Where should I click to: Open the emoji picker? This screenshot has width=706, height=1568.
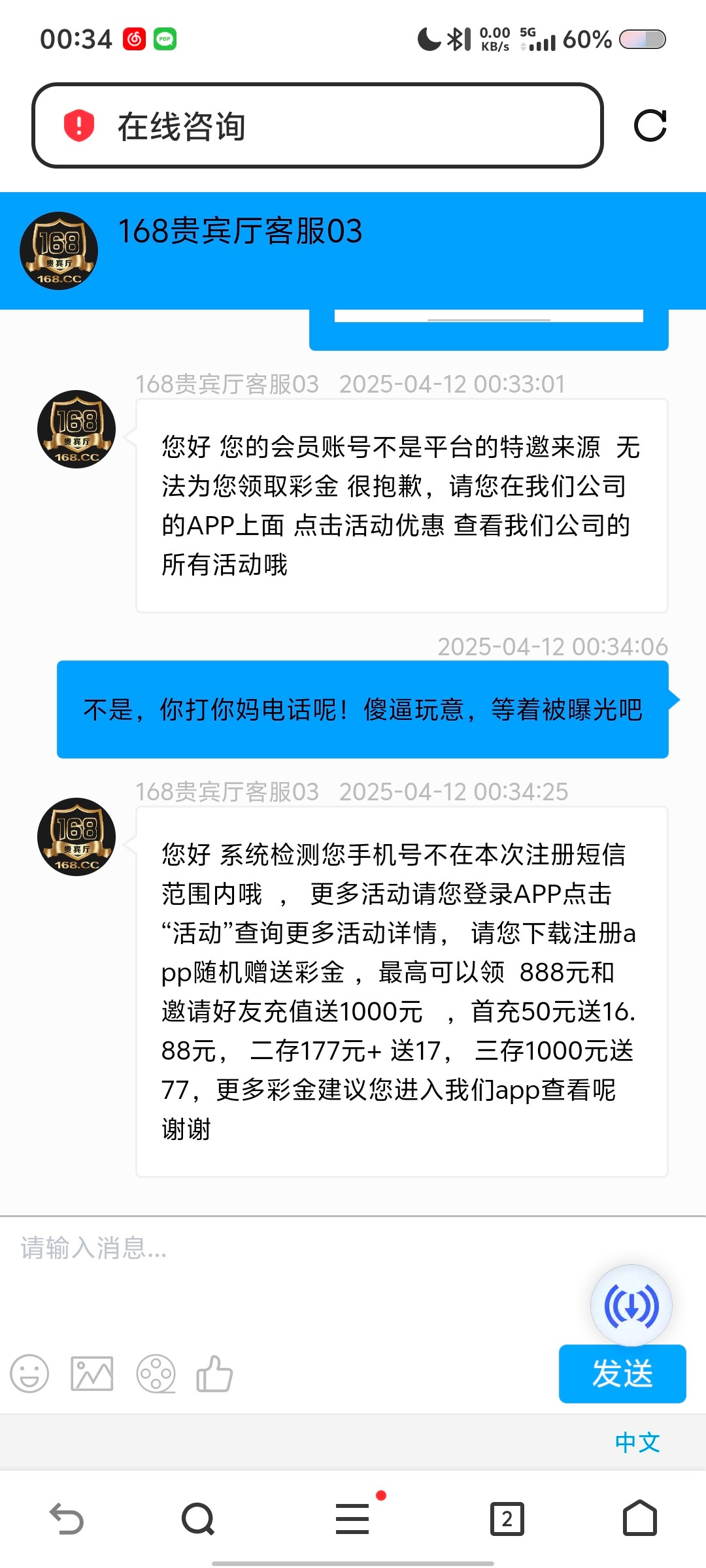tap(29, 1373)
